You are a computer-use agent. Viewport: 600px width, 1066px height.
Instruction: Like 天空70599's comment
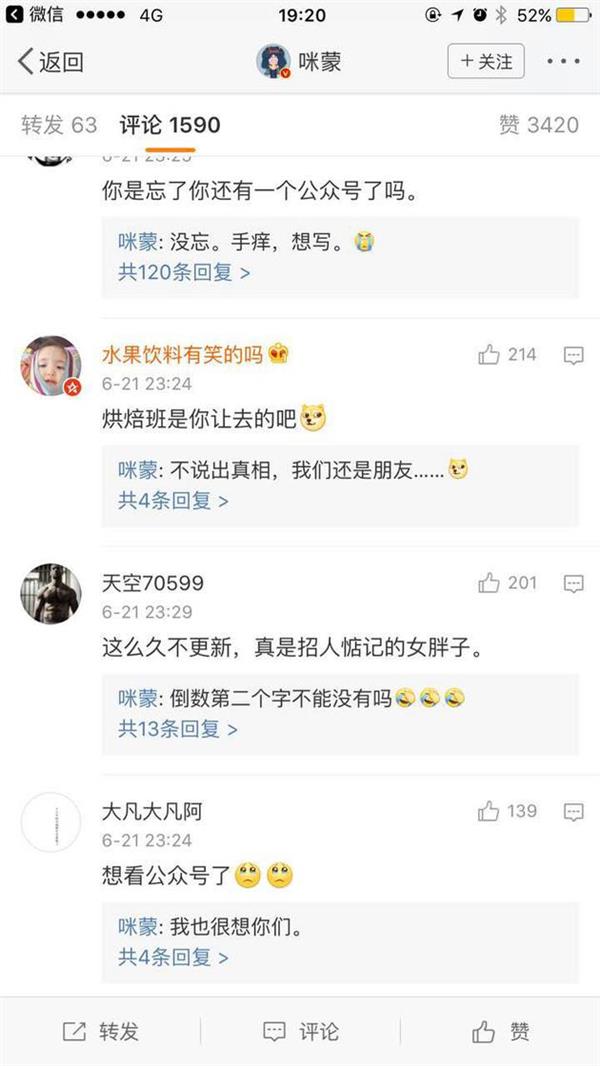[x=489, y=583]
